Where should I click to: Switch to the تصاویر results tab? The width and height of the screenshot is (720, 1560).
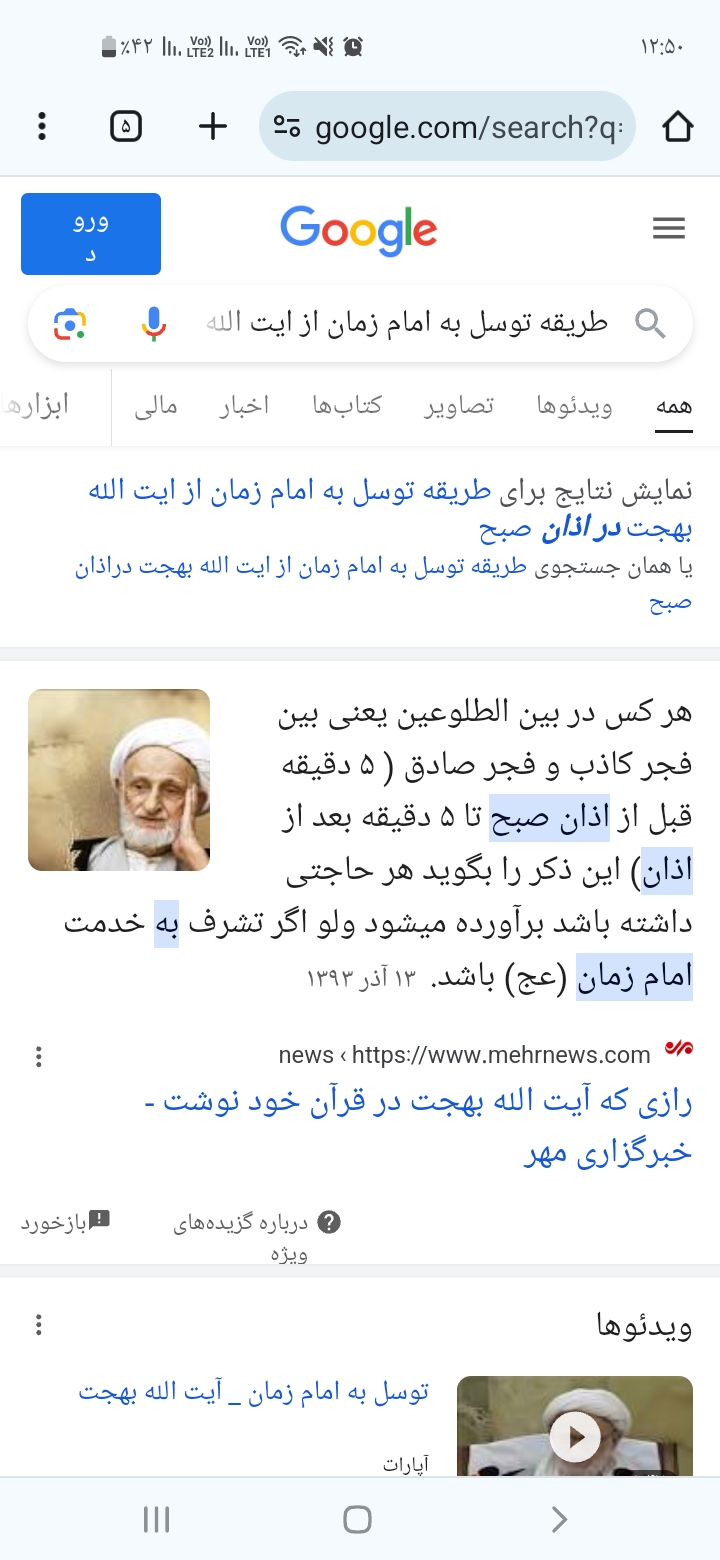(462, 406)
